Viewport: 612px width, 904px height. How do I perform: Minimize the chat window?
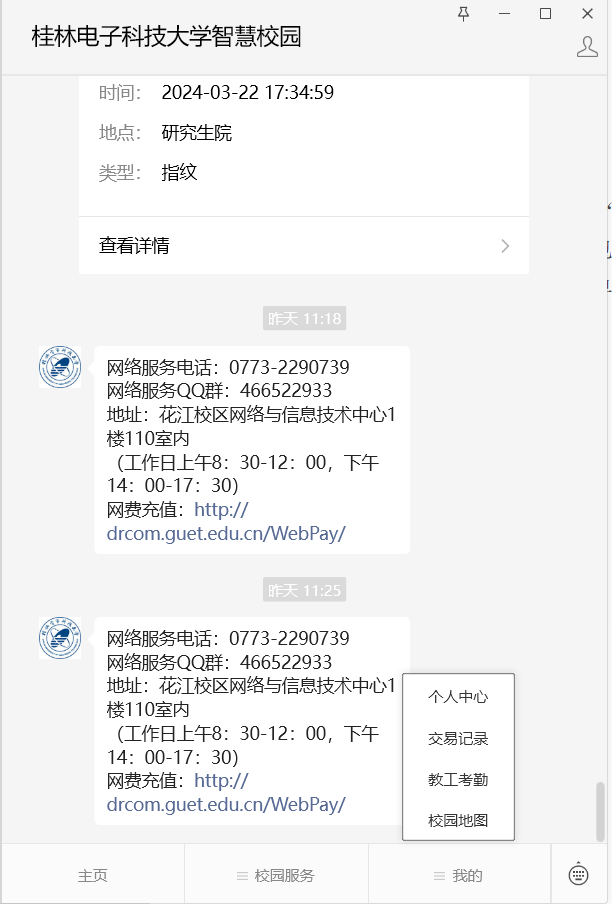504,13
